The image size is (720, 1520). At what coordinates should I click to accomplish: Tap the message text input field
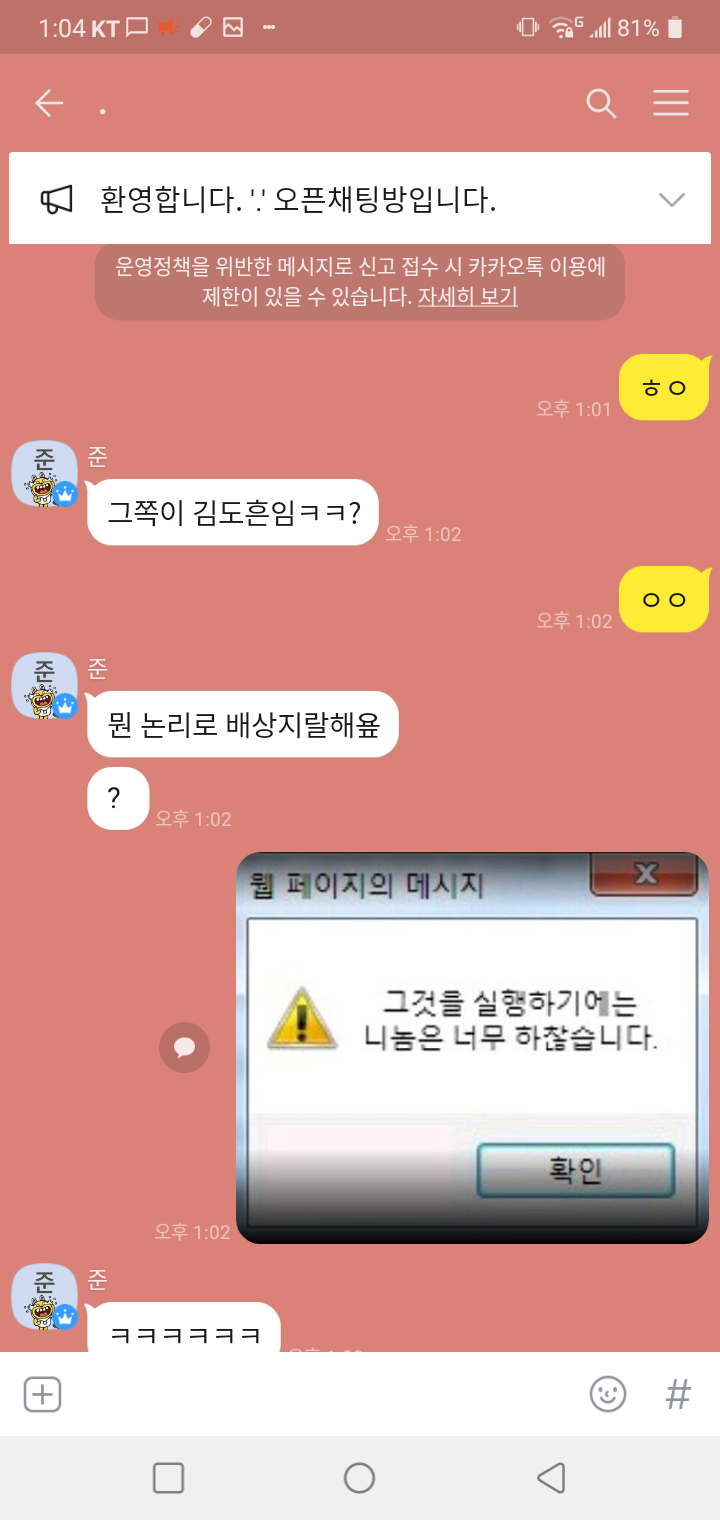320,1394
